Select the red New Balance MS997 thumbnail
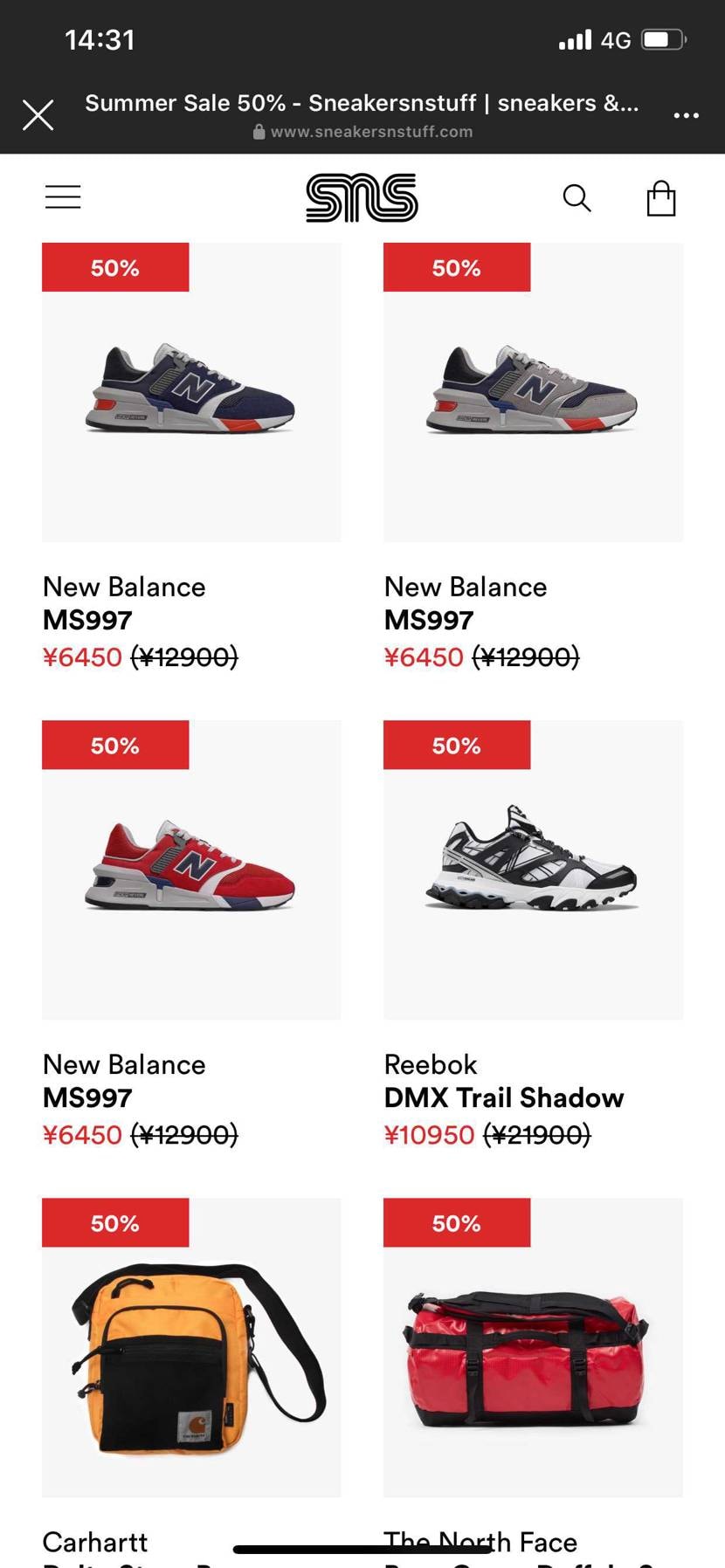 tap(191, 869)
